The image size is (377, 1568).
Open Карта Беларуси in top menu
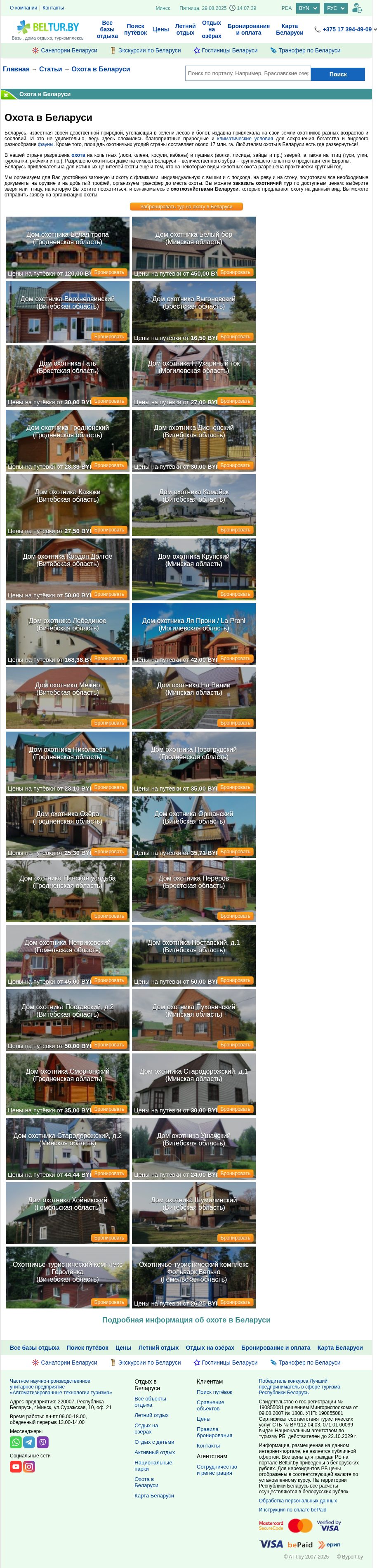[x=290, y=29]
